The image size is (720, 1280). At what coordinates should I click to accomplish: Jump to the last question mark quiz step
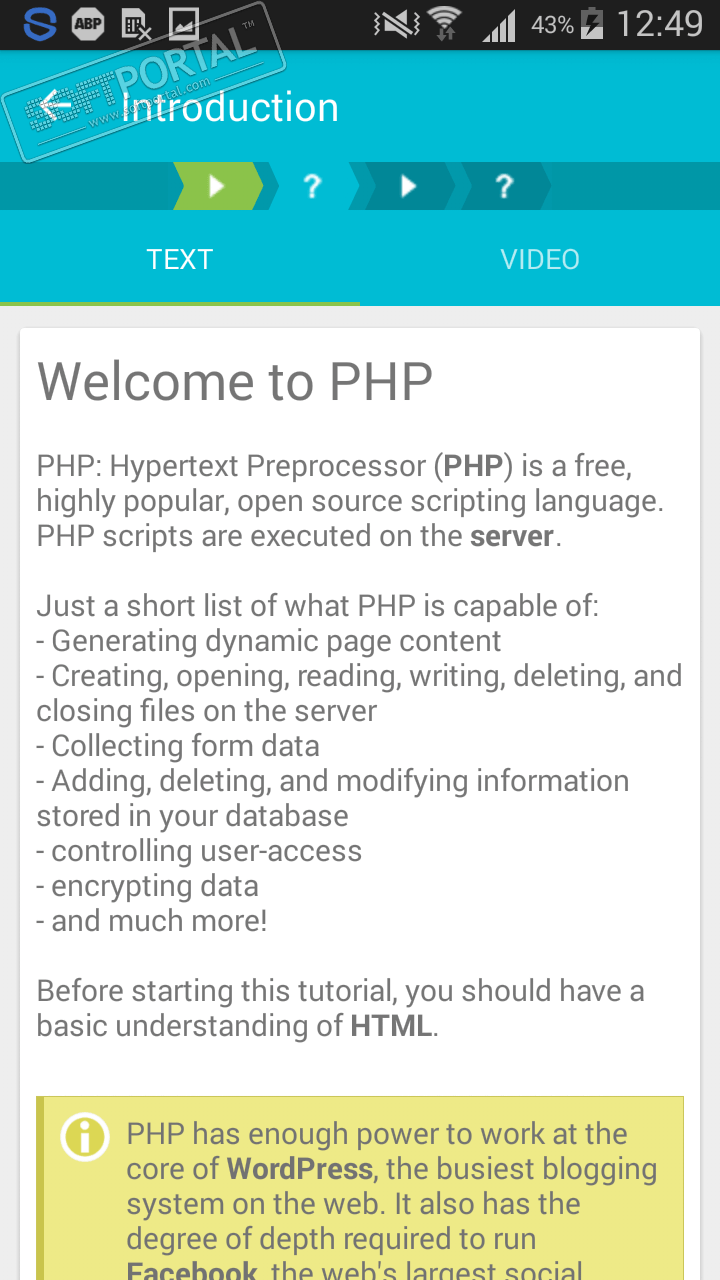504,186
